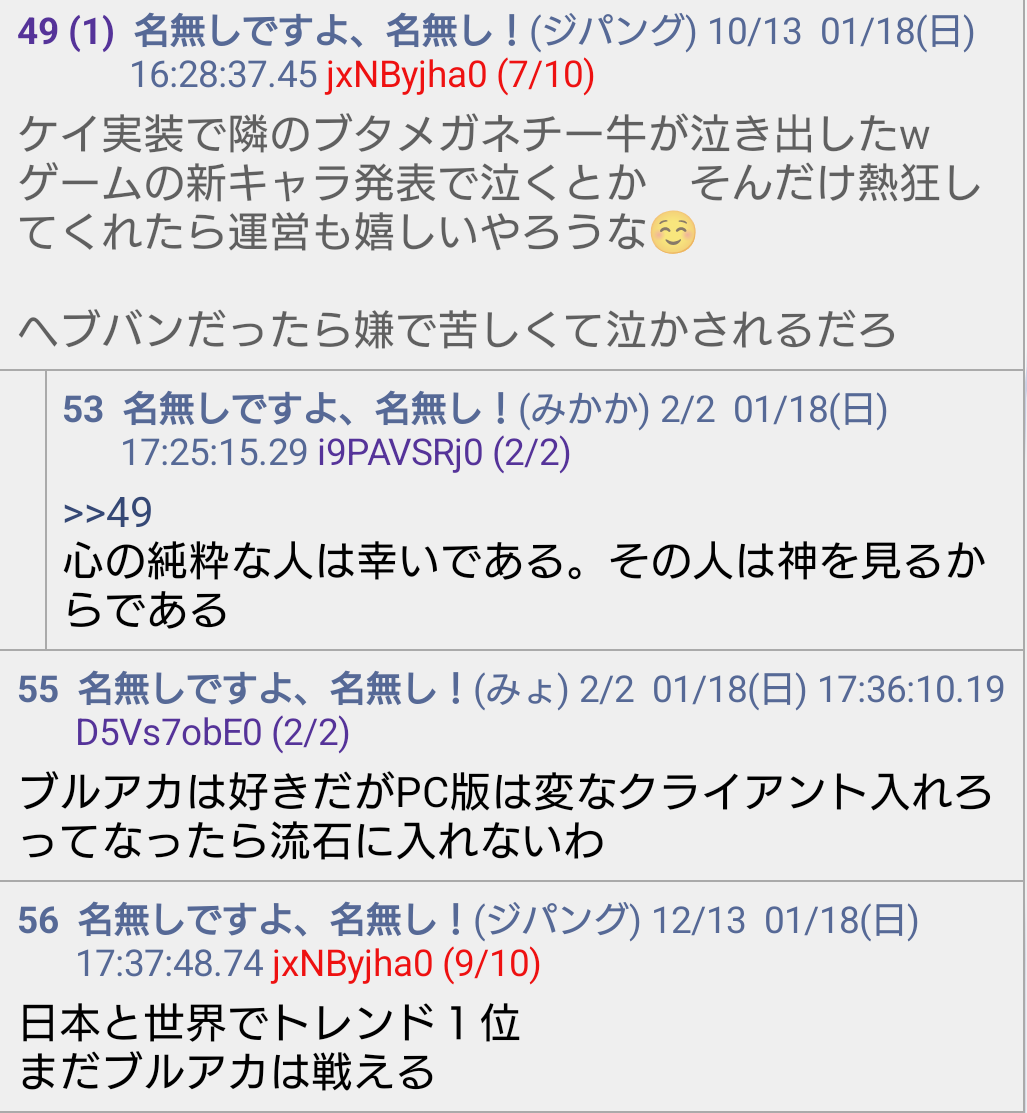Open post number 55 menu
Image resolution: width=1027 pixels, height=1113 pixels.
click(x=38, y=690)
